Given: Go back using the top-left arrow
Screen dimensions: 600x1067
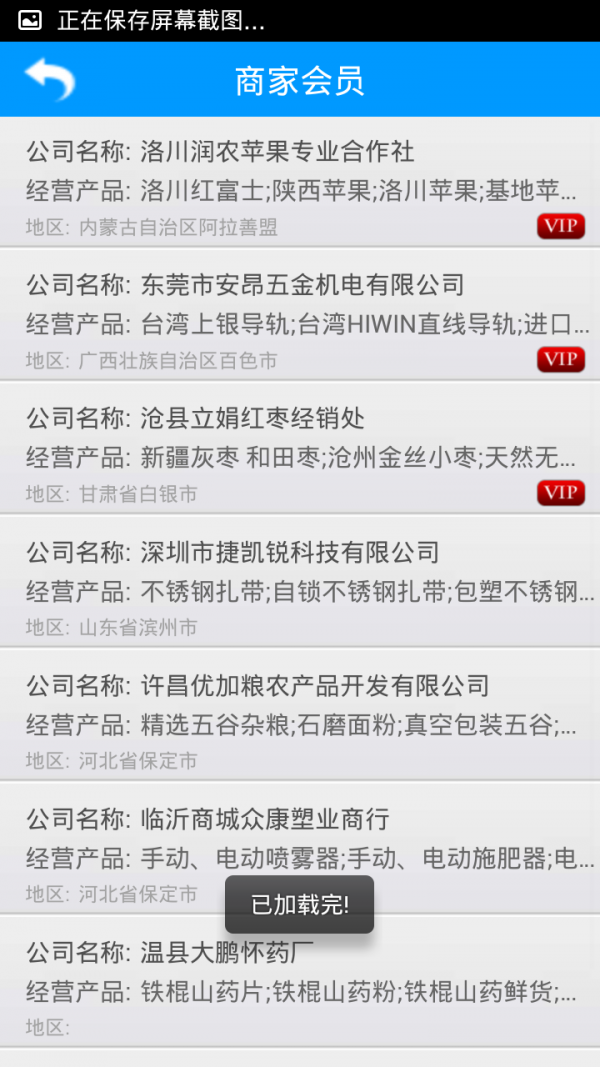Looking at the screenshot, I should coord(50,79).
